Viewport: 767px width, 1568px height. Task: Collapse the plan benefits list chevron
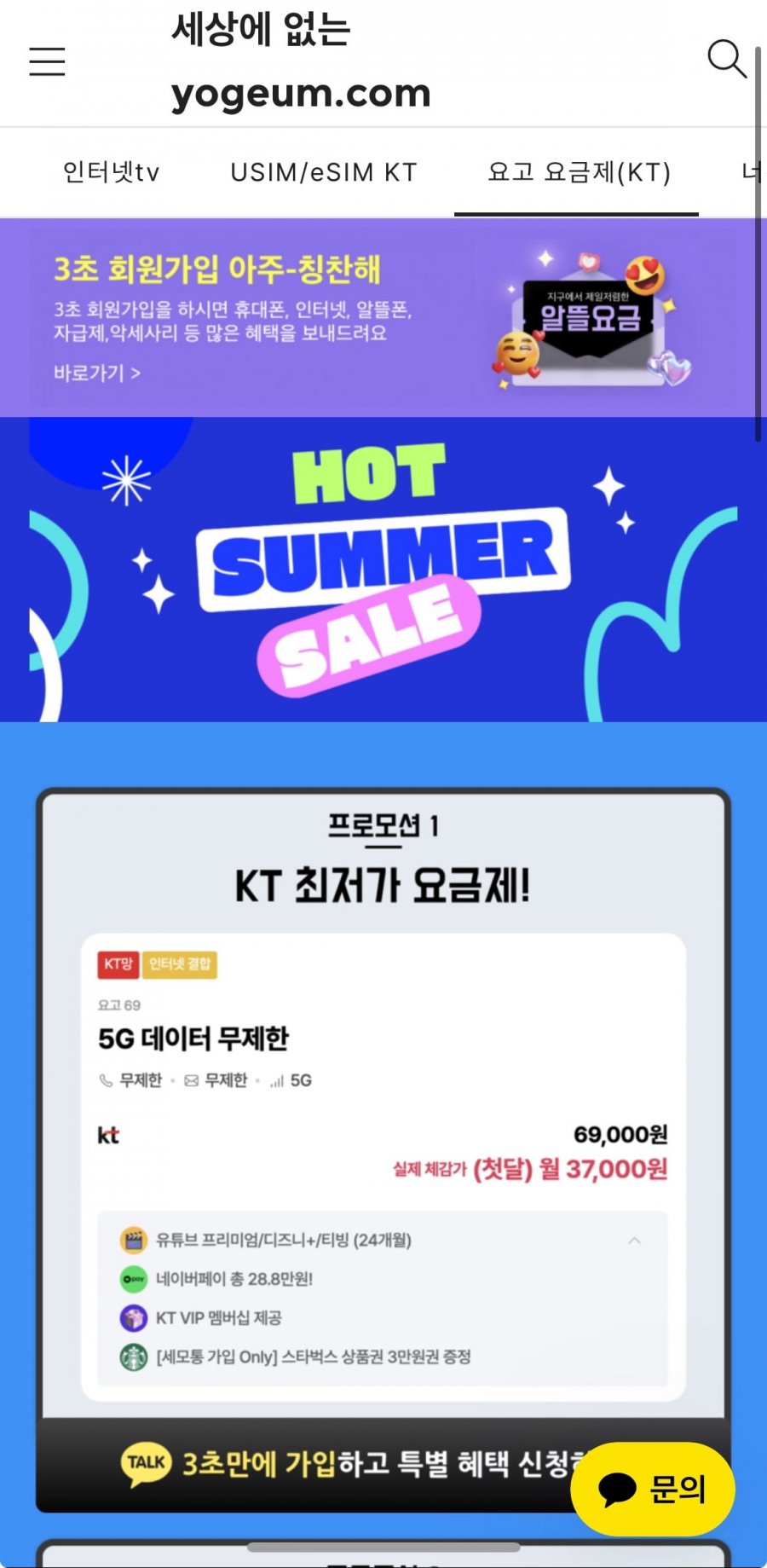[634, 1241]
